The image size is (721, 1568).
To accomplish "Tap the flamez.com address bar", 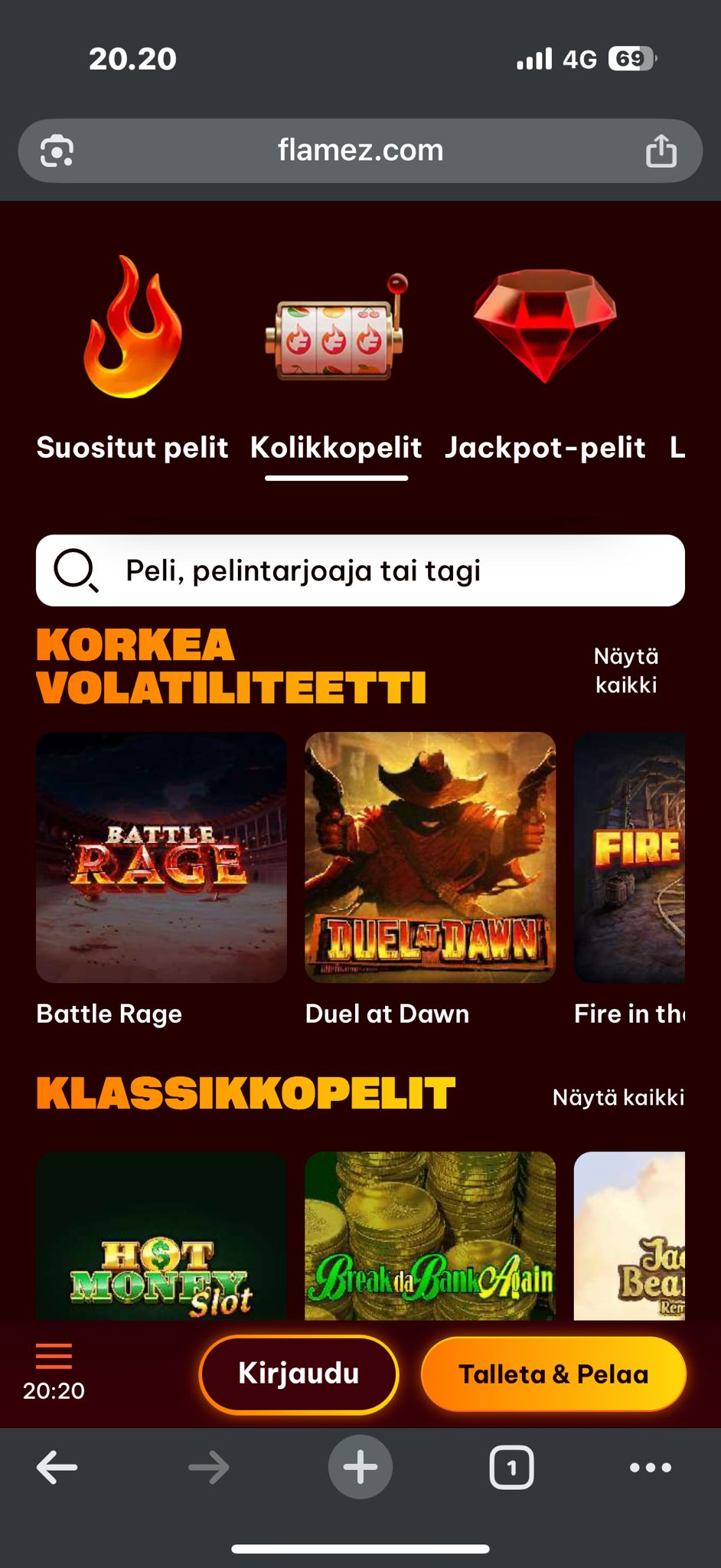I will tap(360, 150).
